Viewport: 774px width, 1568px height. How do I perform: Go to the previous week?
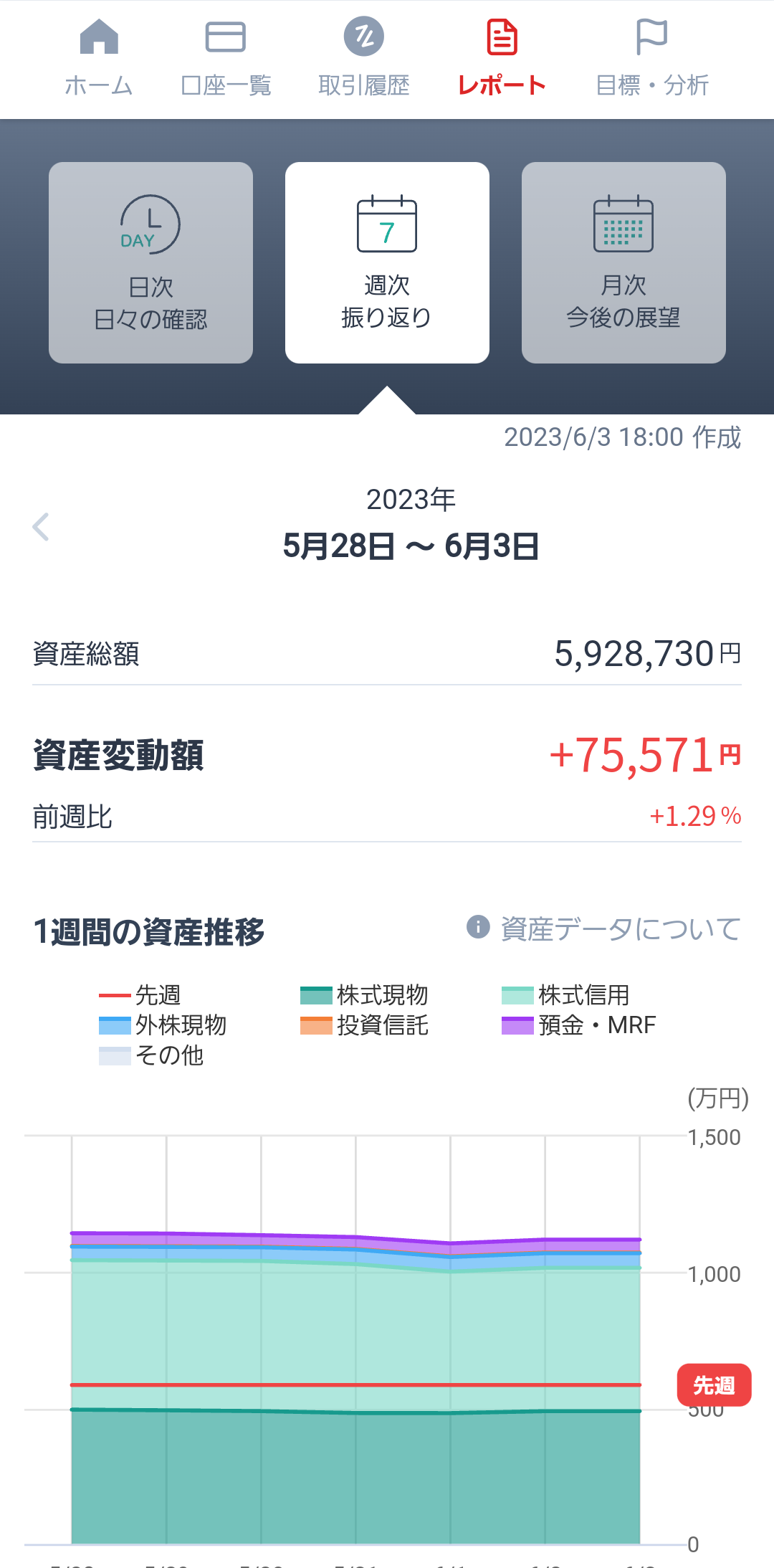[x=42, y=527]
